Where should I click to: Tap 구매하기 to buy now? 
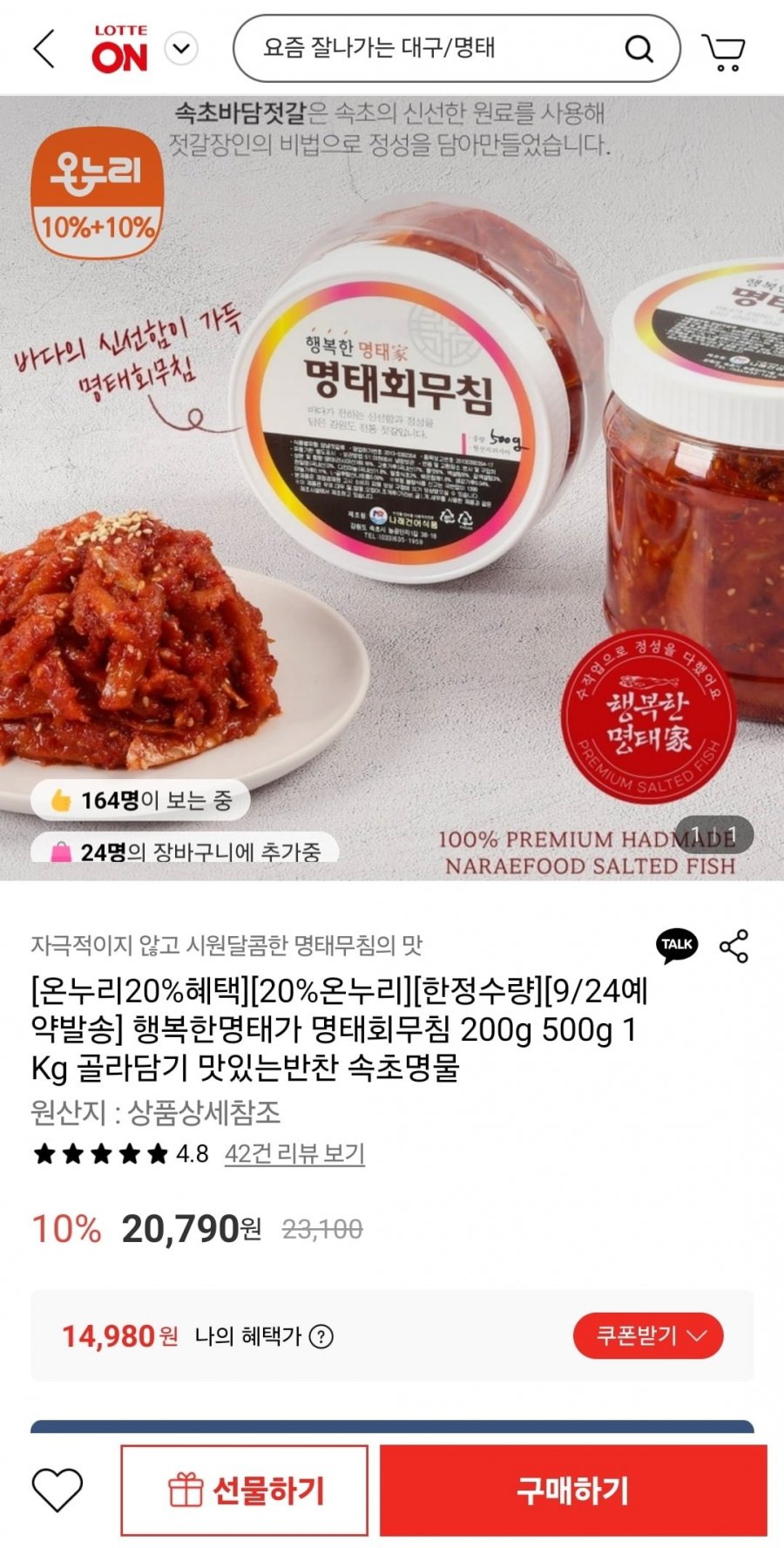pos(572,1490)
